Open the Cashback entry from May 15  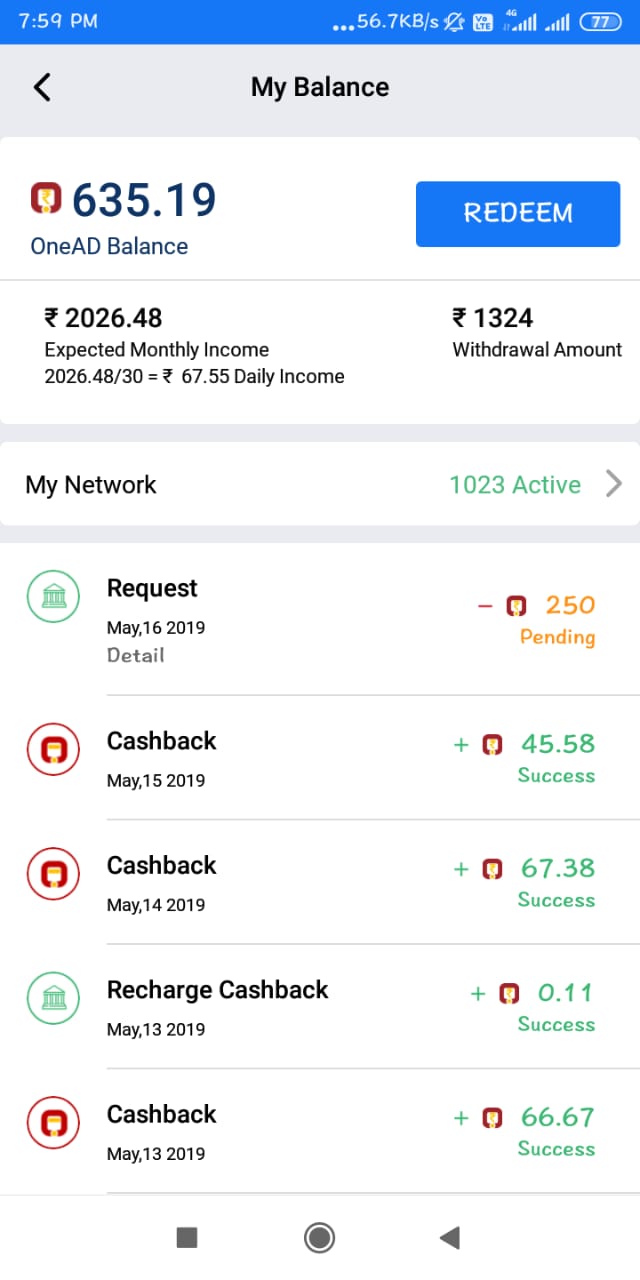point(320,758)
